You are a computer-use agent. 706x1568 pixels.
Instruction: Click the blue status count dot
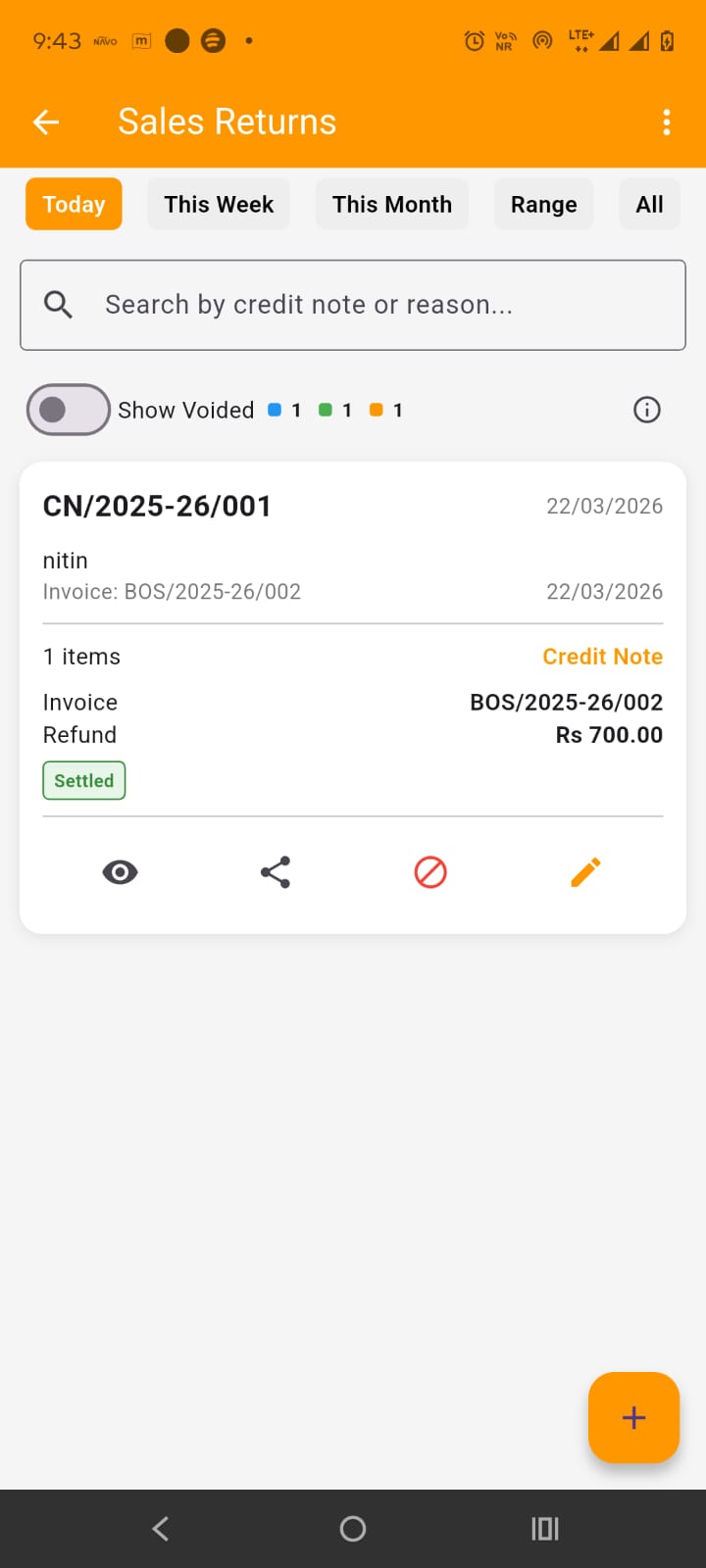click(275, 410)
